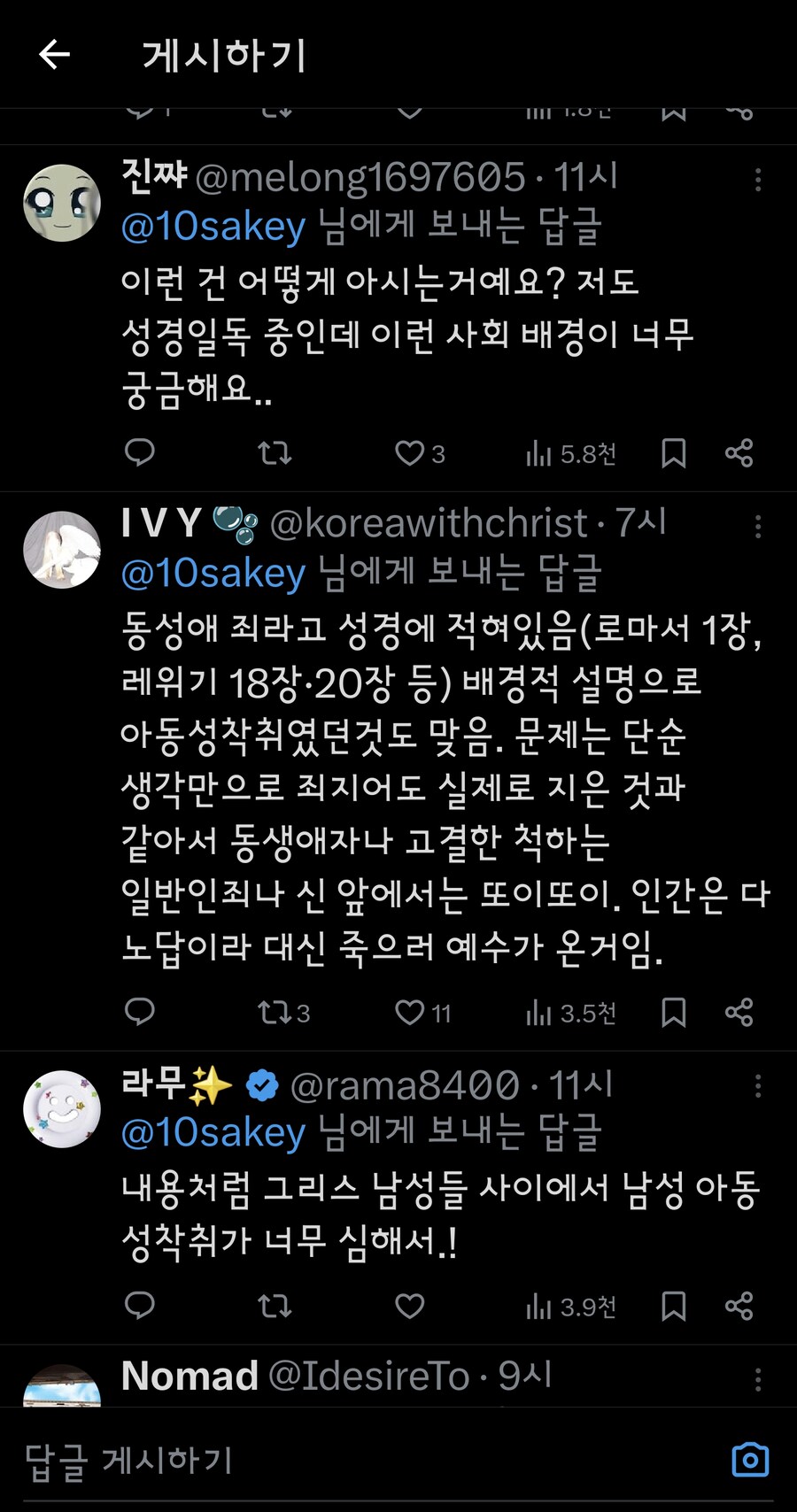Open overflow menu on I V Y's reply
This screenshot has height=1512, width=797.
point(758,527)
